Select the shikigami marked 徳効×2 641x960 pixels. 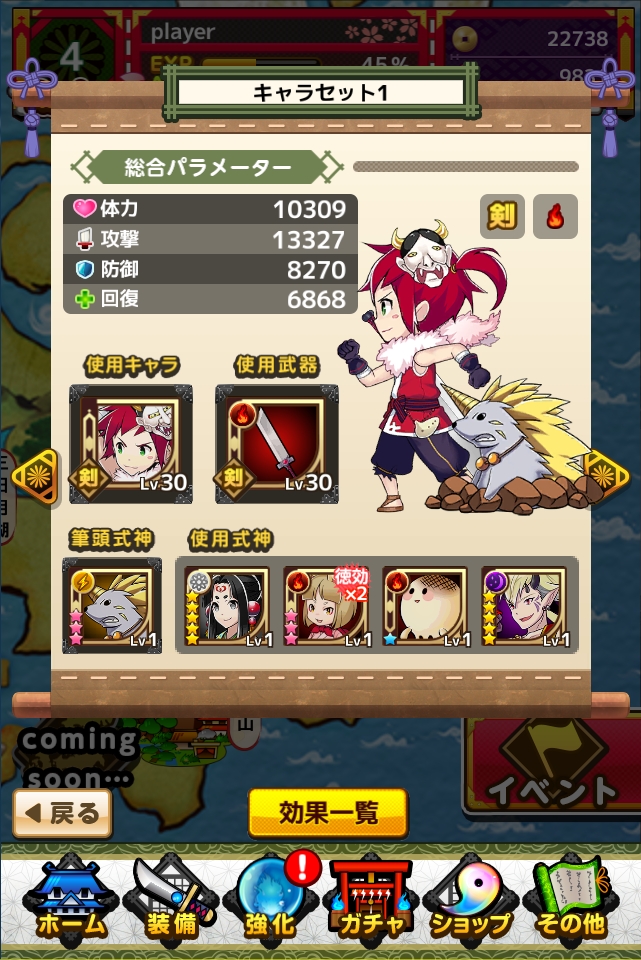(x=326, y=606)
